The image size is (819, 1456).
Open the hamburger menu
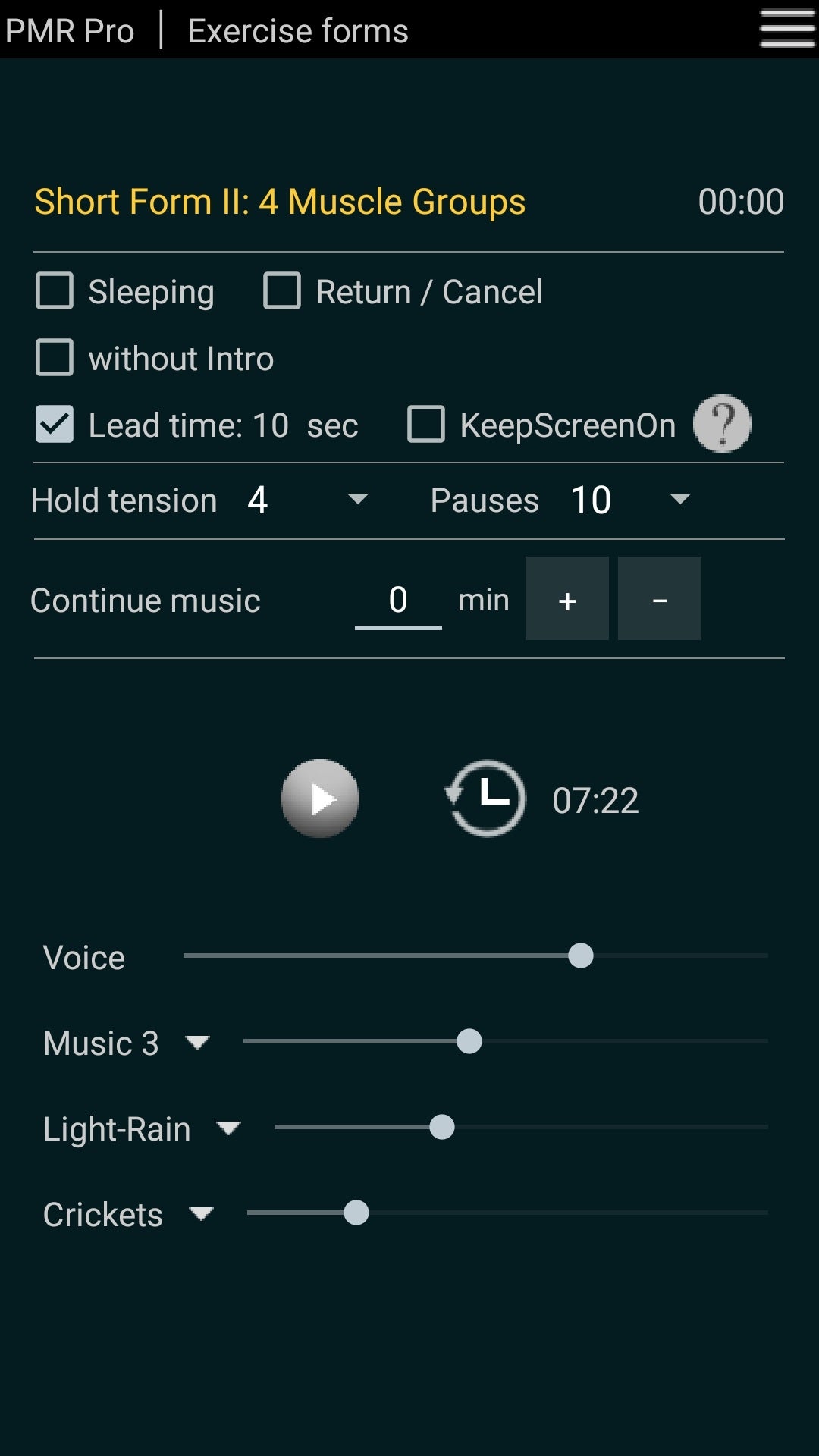click(x=787, y=29)
